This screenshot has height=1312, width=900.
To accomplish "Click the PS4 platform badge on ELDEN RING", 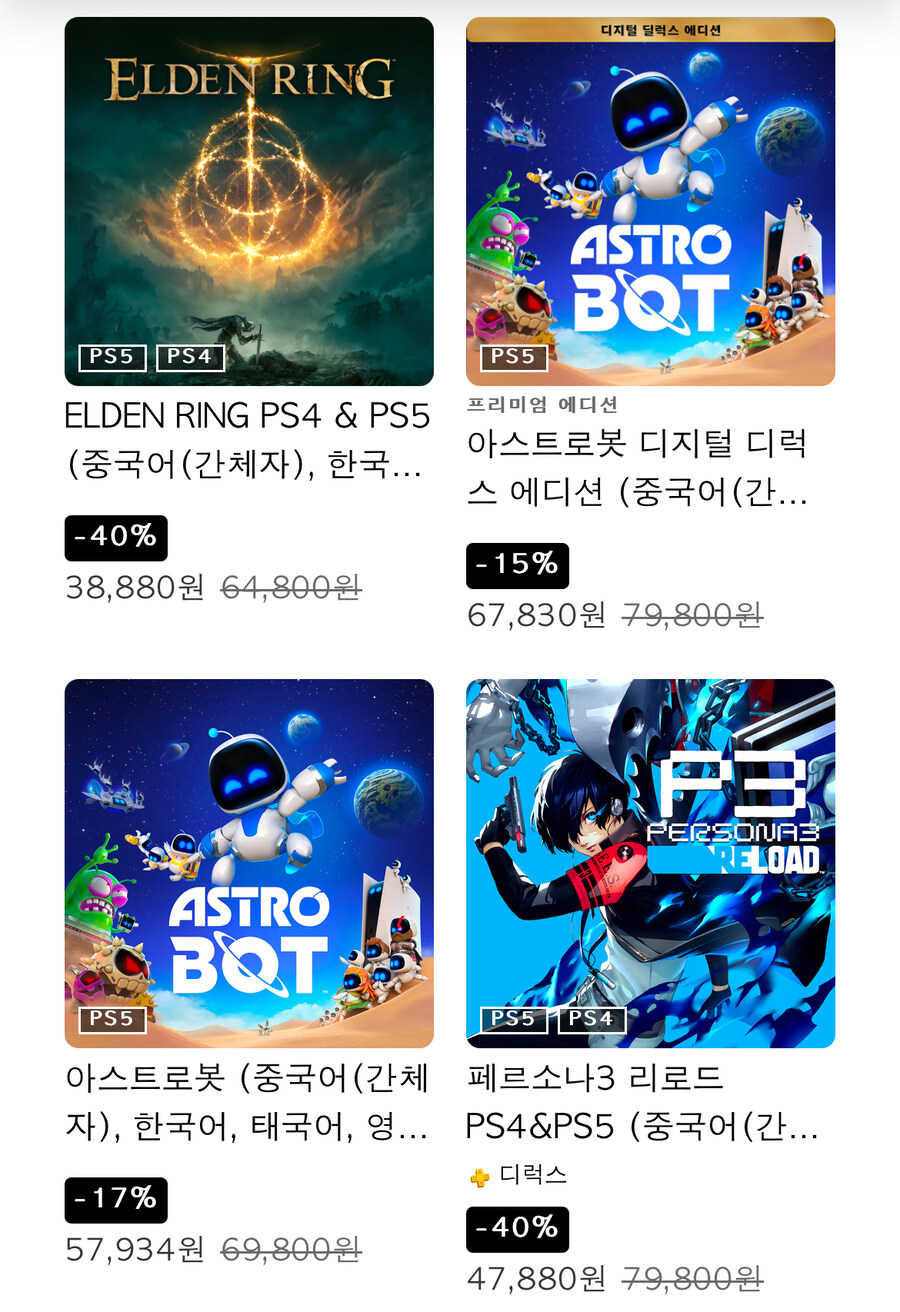I will coord(190,357).
